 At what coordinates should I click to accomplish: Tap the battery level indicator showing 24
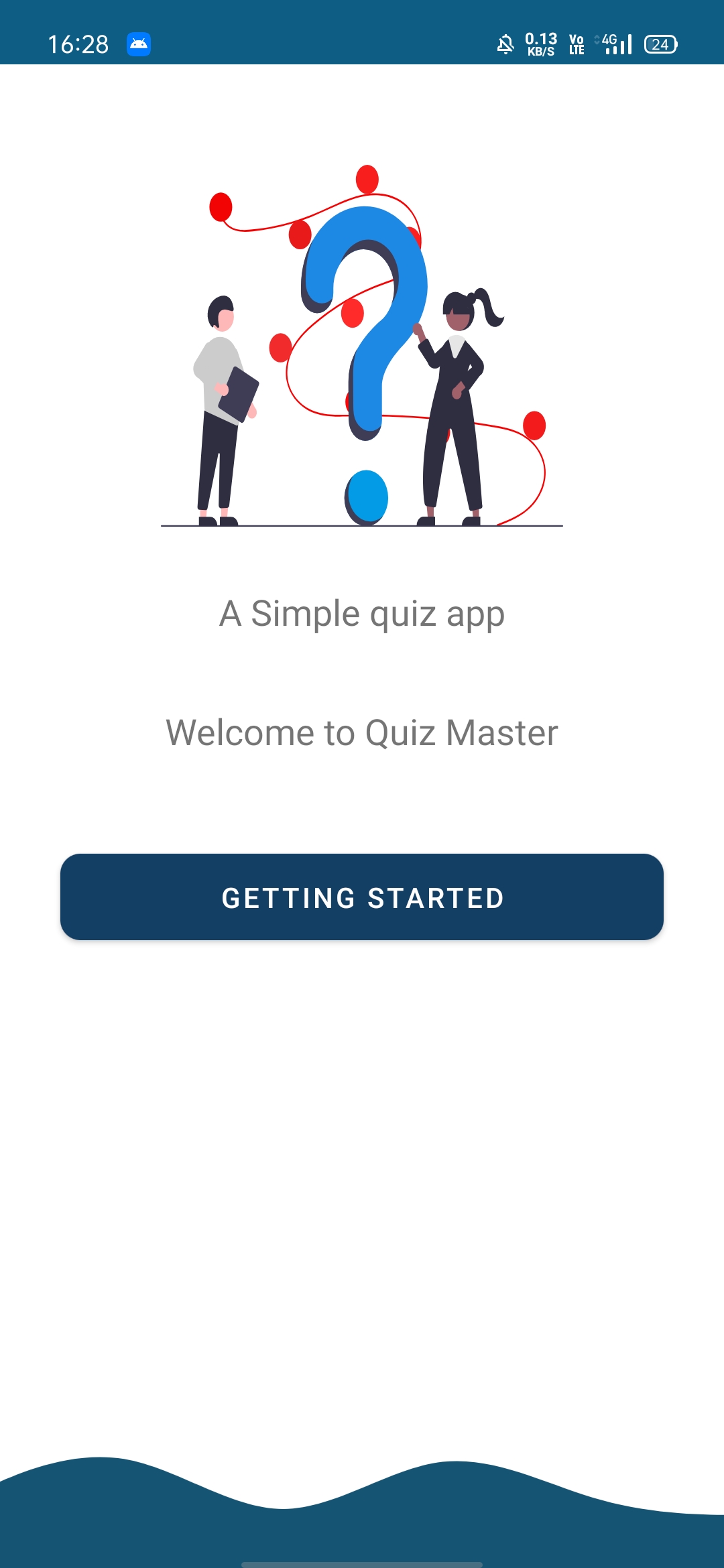coord(660,43)
